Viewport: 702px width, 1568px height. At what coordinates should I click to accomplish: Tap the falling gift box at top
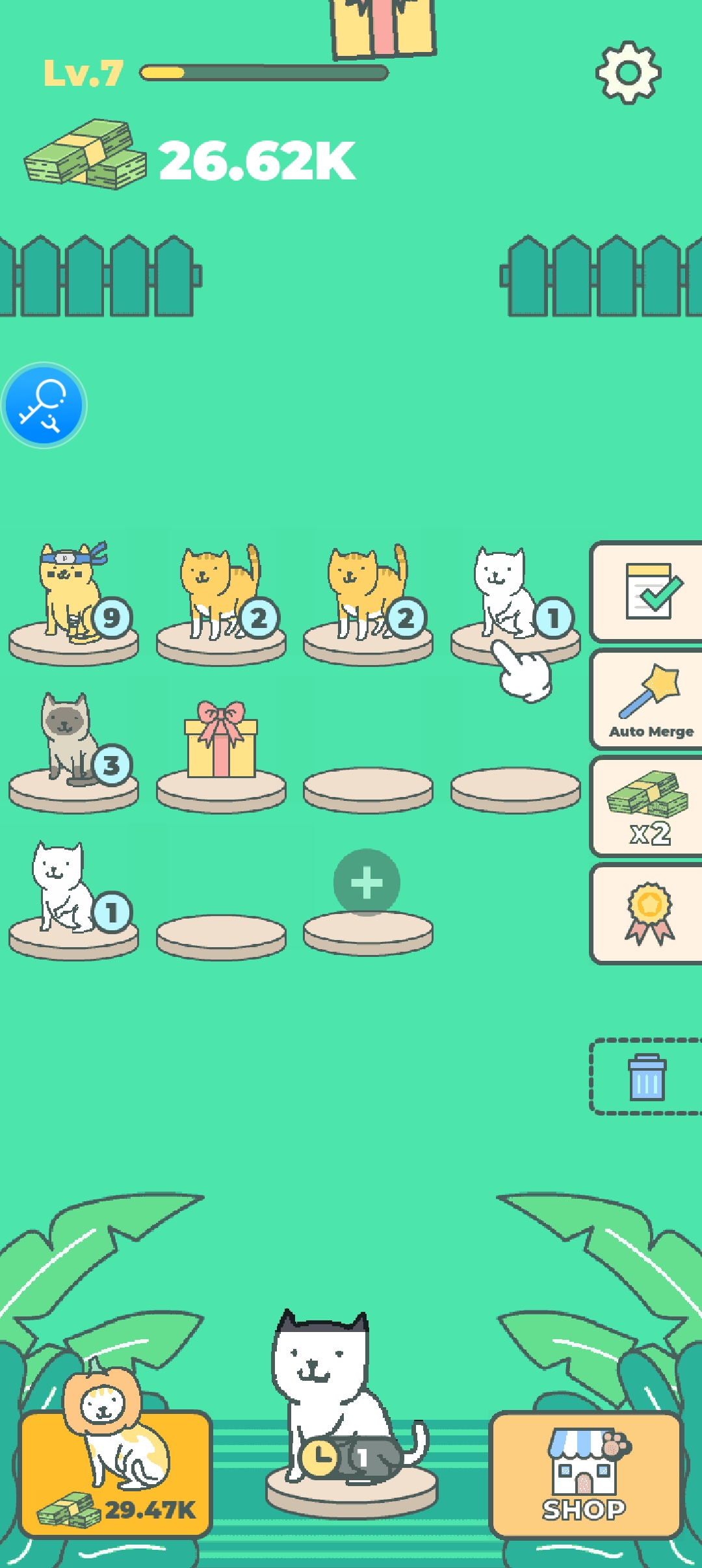382,27
